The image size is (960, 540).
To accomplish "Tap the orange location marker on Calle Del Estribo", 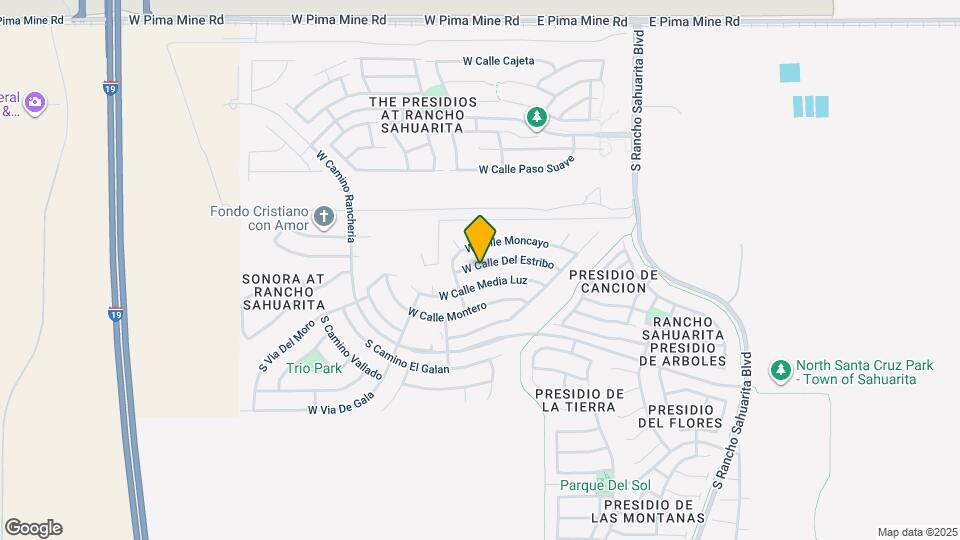I will [480, 237].
